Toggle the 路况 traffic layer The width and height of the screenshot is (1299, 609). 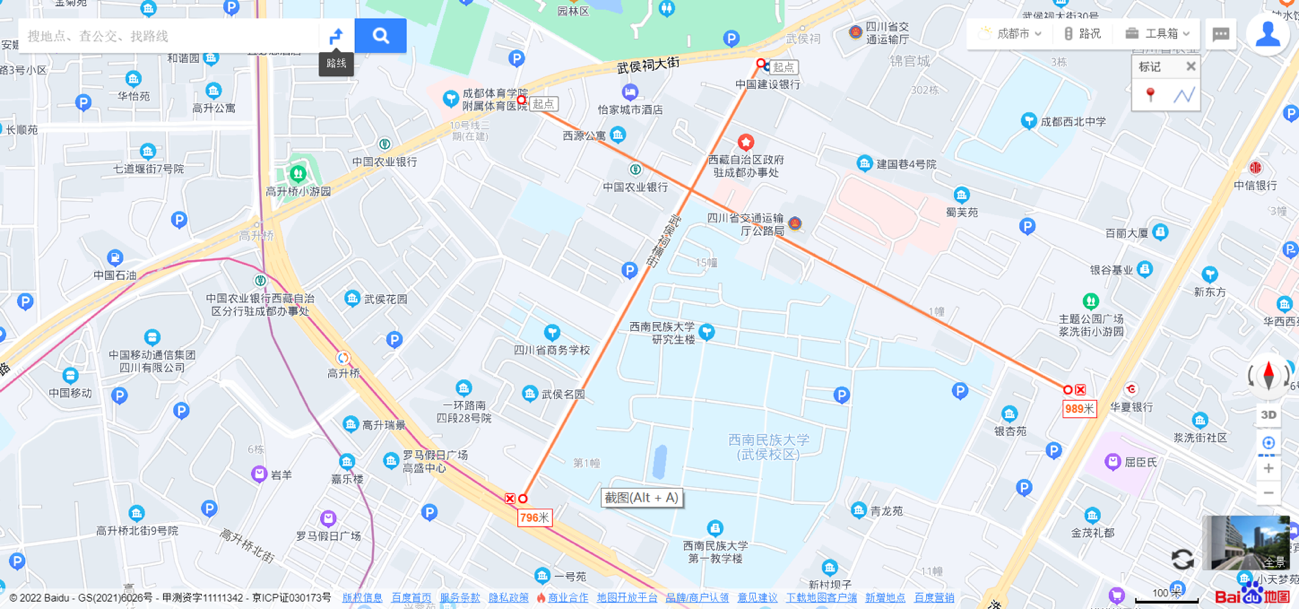(x=1082, y=33)
